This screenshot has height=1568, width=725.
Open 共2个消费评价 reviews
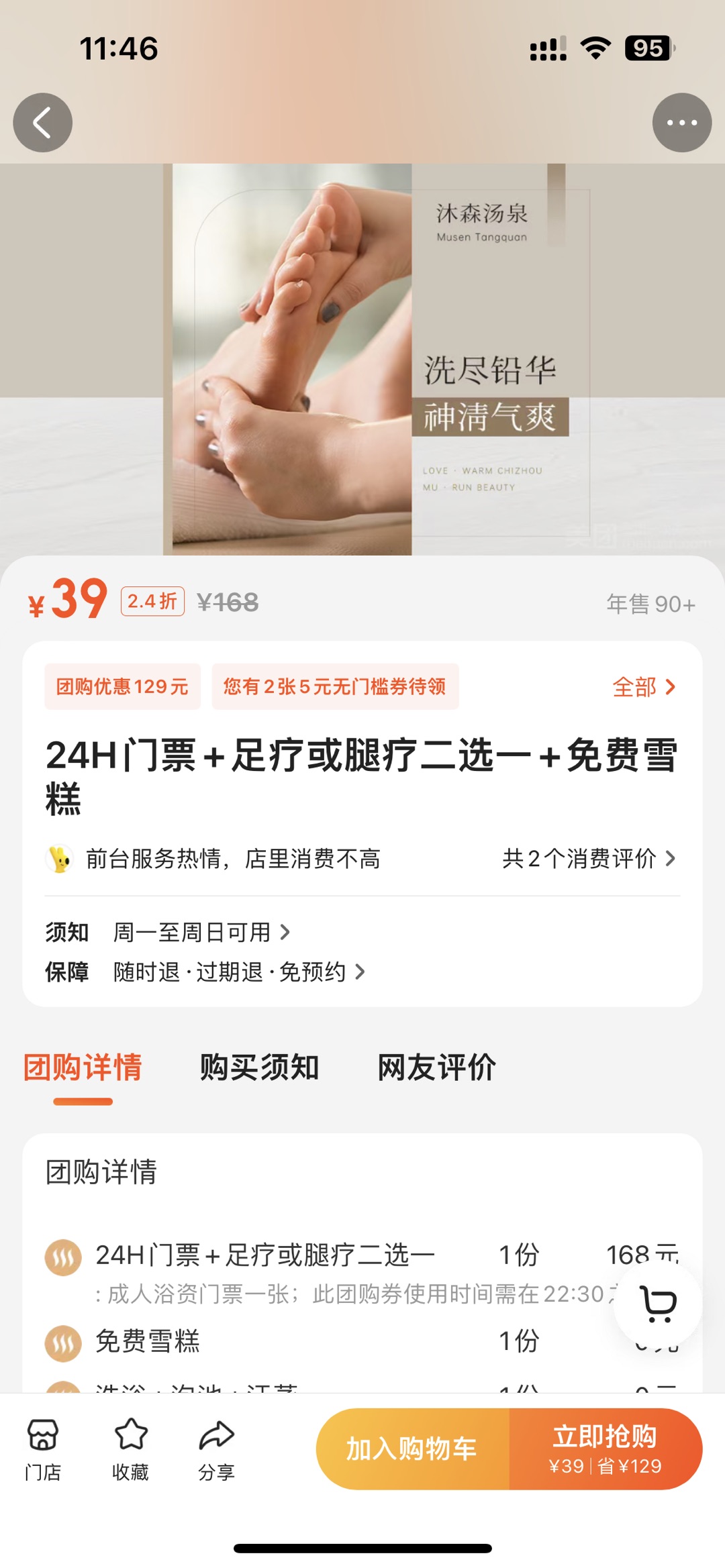coord(588,858)
